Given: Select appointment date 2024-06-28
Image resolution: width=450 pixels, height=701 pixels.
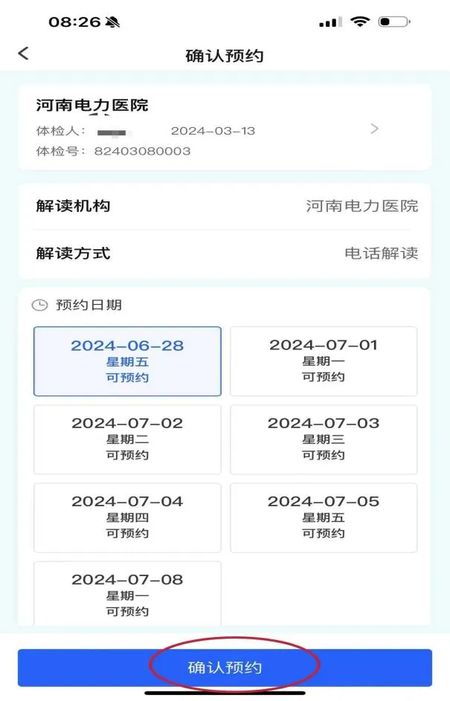Looking at the screenshot, I should click(x=127, y=361).
